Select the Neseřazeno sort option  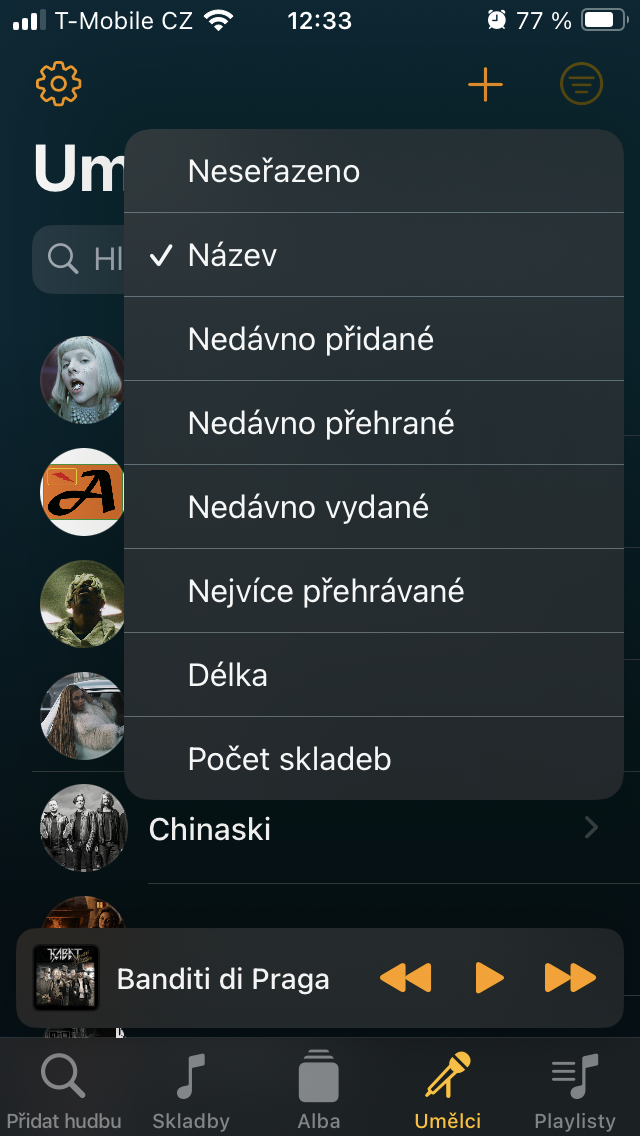(x=374, y=171)
